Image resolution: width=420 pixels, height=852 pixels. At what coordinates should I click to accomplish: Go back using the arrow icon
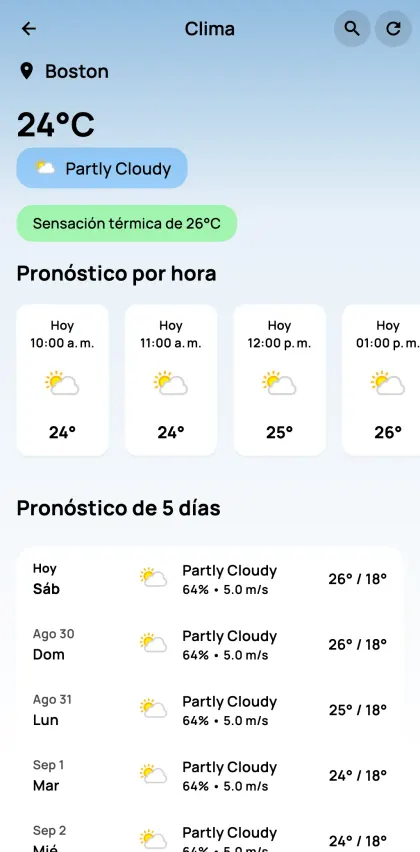point(28,29)
